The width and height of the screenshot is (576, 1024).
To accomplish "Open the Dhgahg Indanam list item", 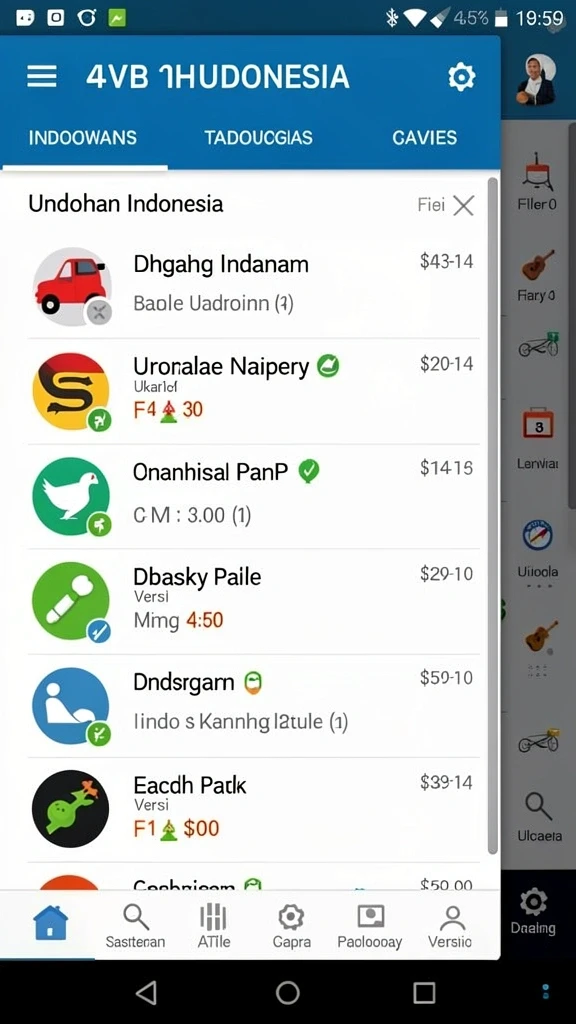I will (253, 285).
